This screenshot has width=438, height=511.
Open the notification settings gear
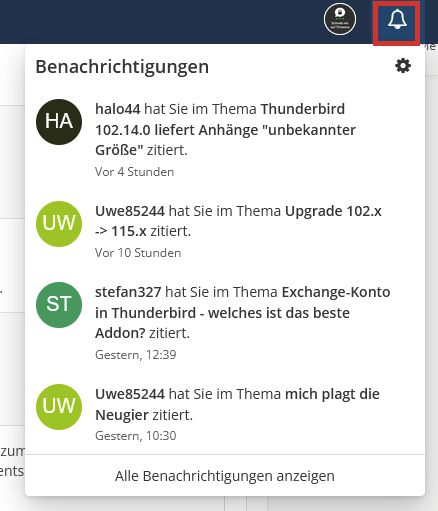pos(403,66)
